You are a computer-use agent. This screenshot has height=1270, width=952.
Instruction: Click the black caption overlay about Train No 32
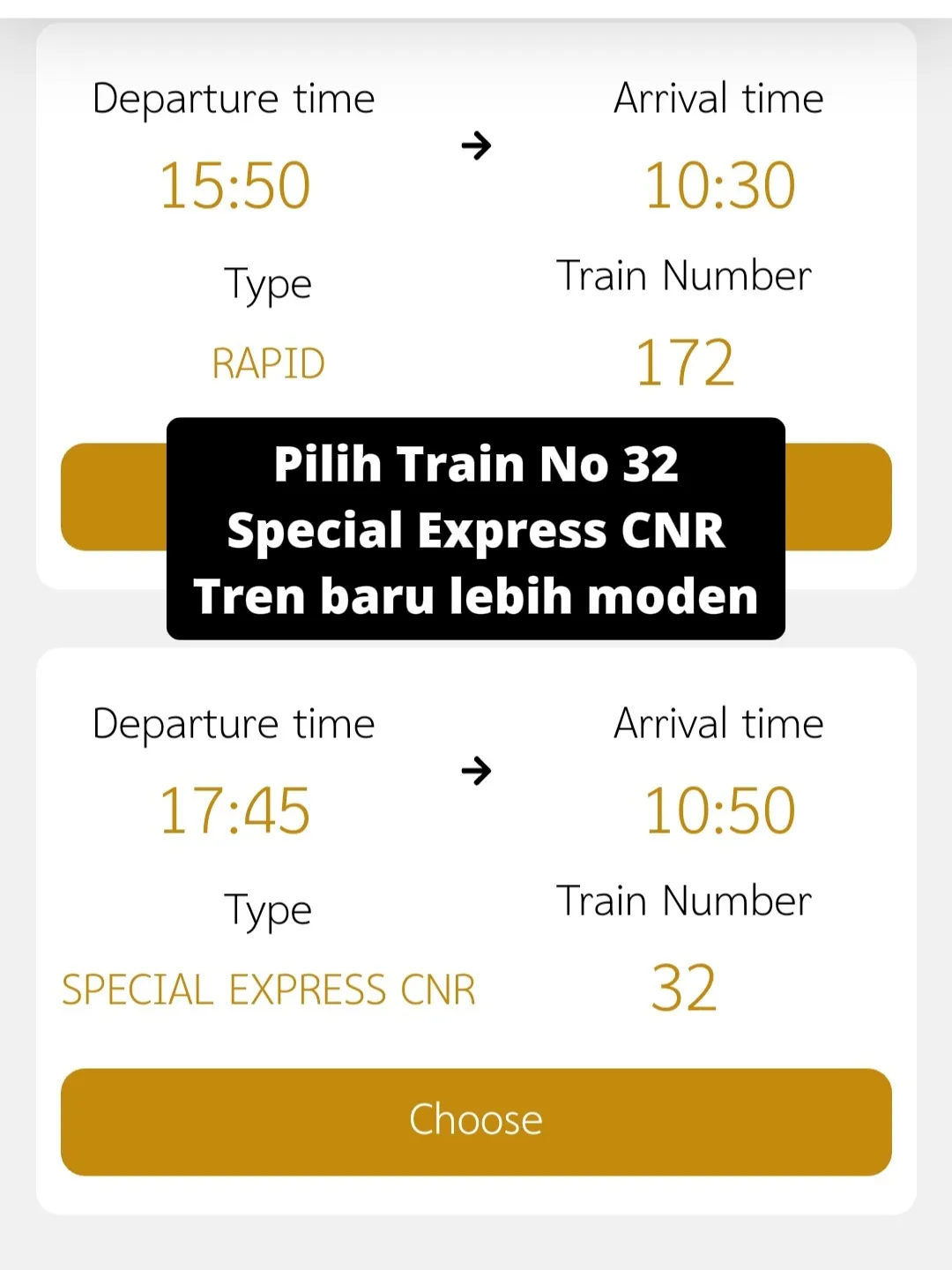tap(476, 529)
